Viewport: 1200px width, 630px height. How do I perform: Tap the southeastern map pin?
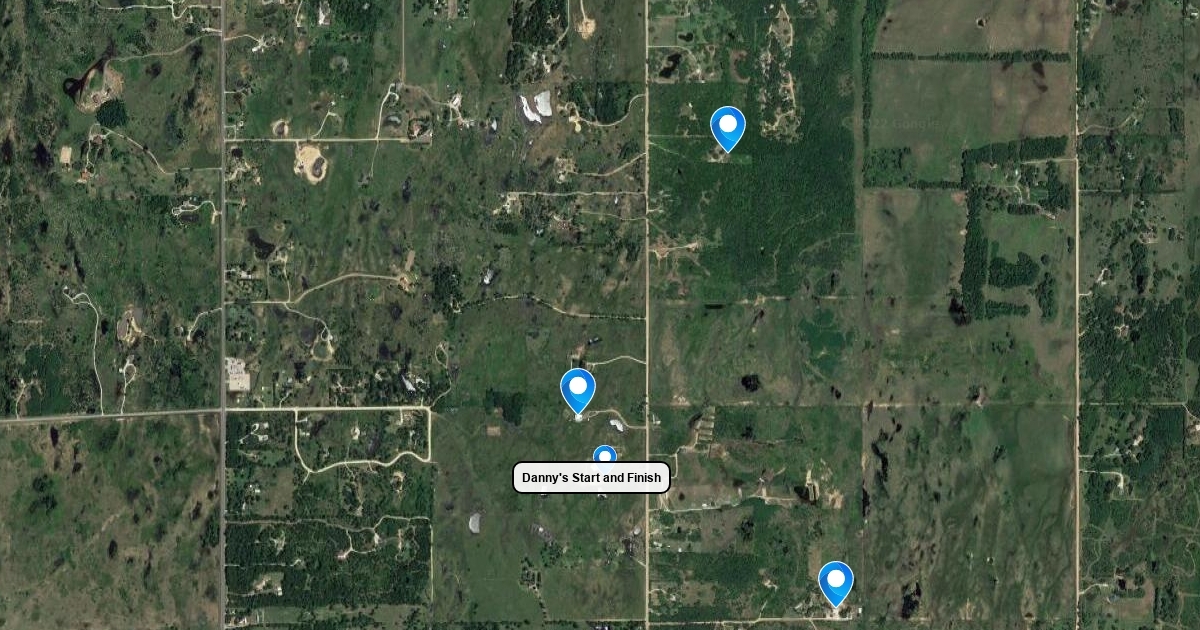[x=836, y=582]
